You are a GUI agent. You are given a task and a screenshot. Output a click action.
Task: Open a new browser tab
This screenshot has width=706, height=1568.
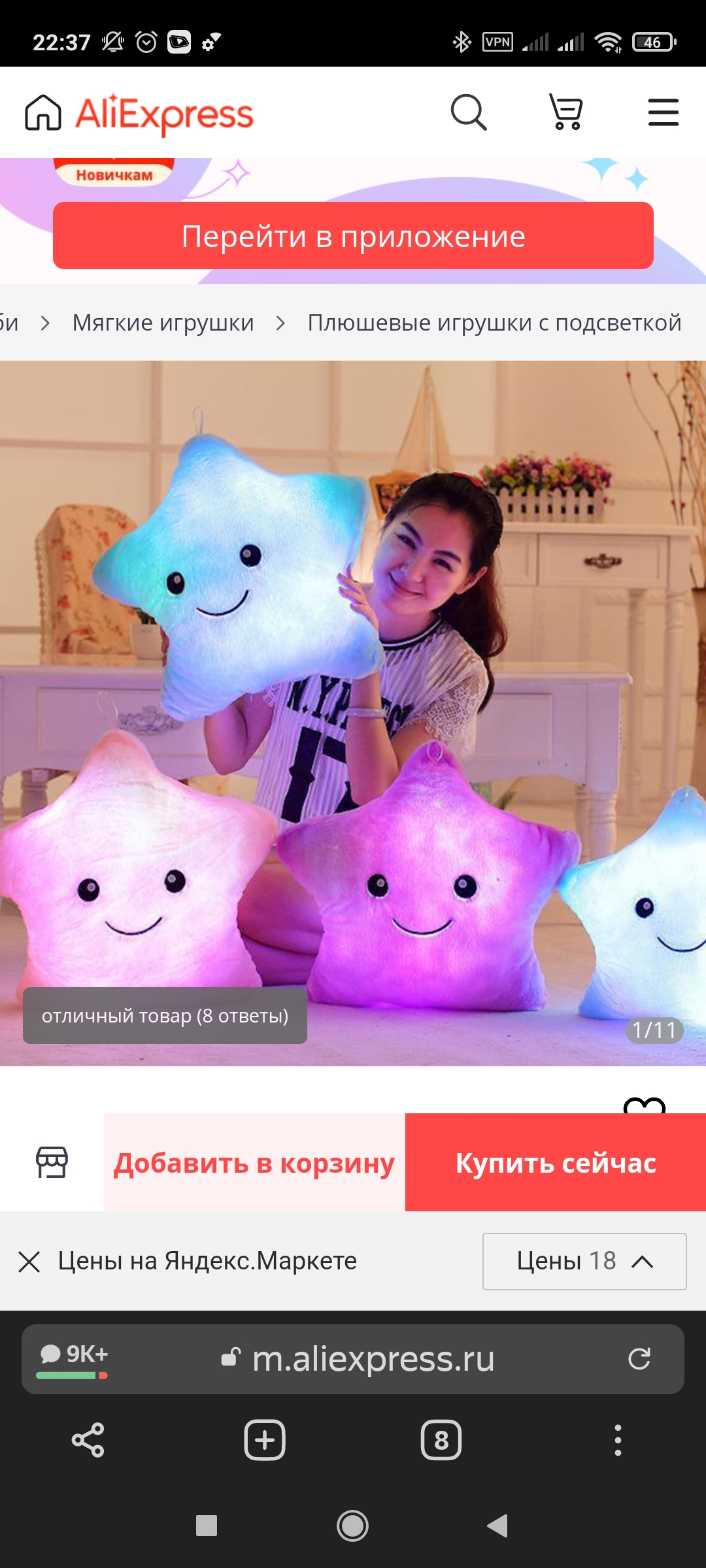[265, 1440]
